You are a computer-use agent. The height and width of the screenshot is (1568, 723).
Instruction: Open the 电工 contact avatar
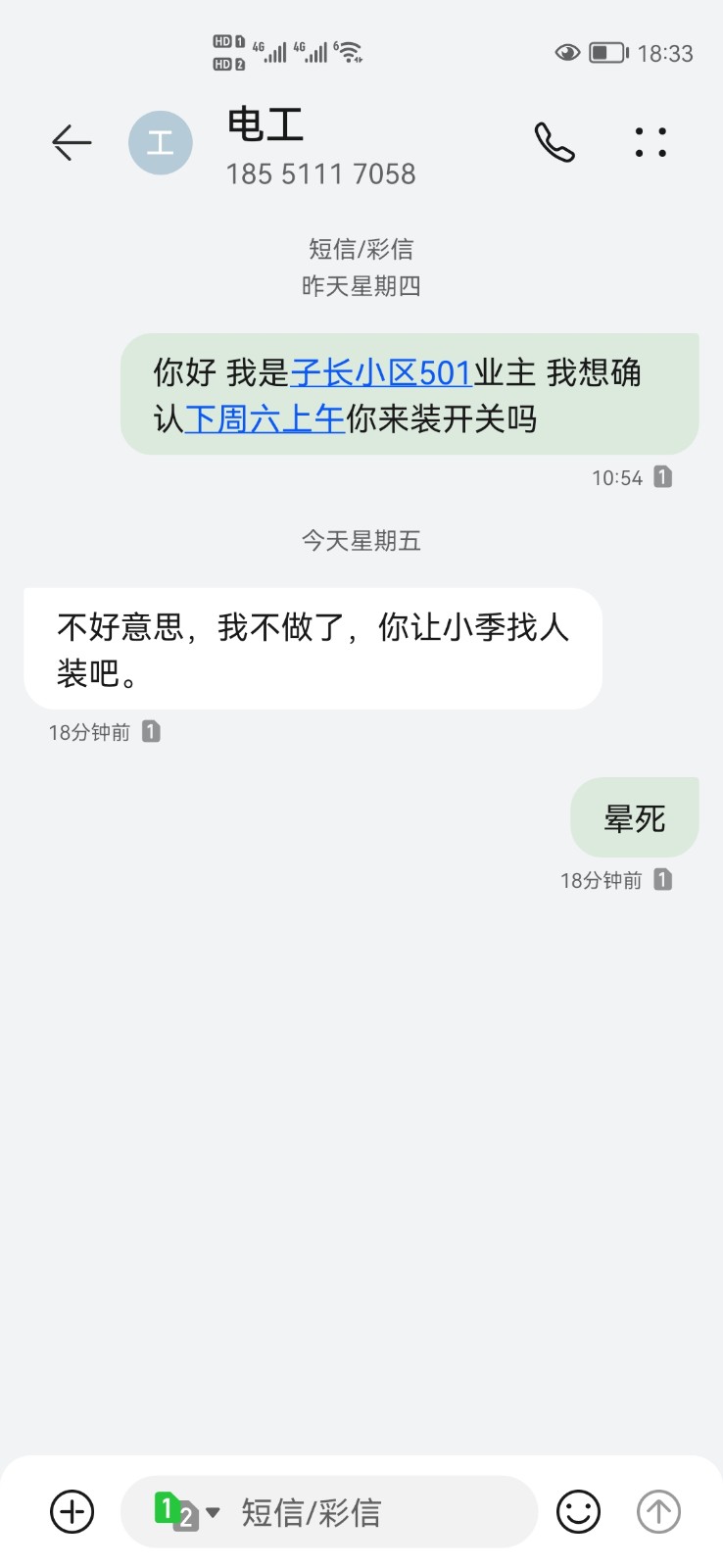point(160,143)
